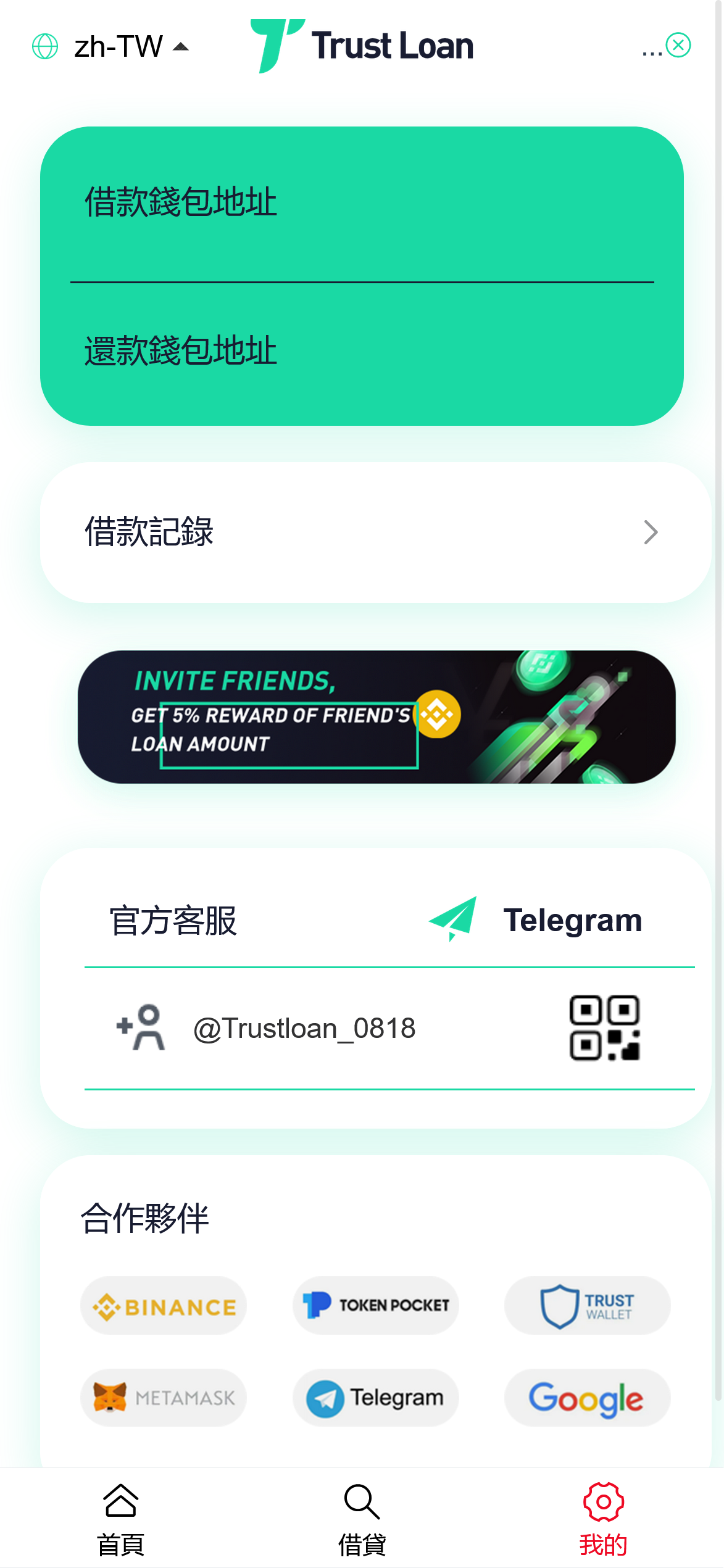Viewport: 724px width, 1568px height.
Task: Open the MetaMask partner link
Action: (x=164, y=1398)
